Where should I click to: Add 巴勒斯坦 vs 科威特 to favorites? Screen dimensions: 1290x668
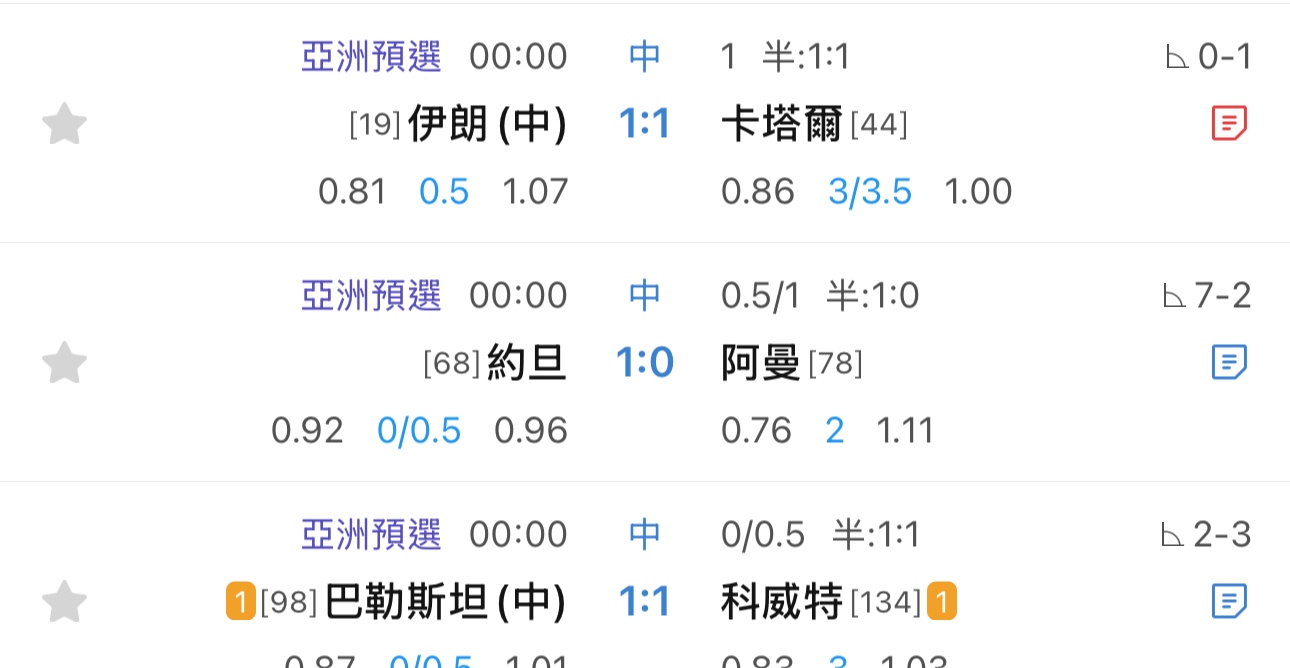click(x=64, y=601)
